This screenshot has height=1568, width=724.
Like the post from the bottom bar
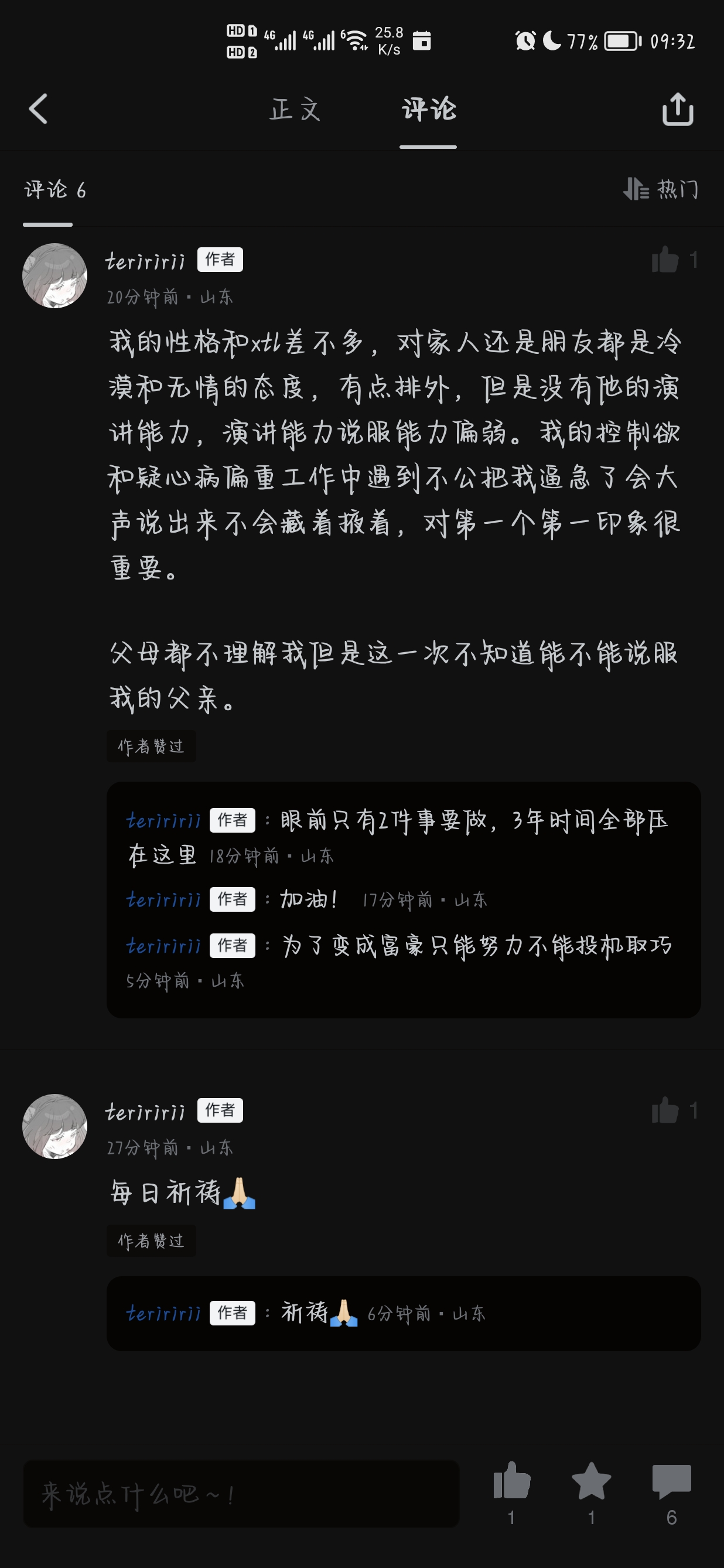coord(512,1481)
